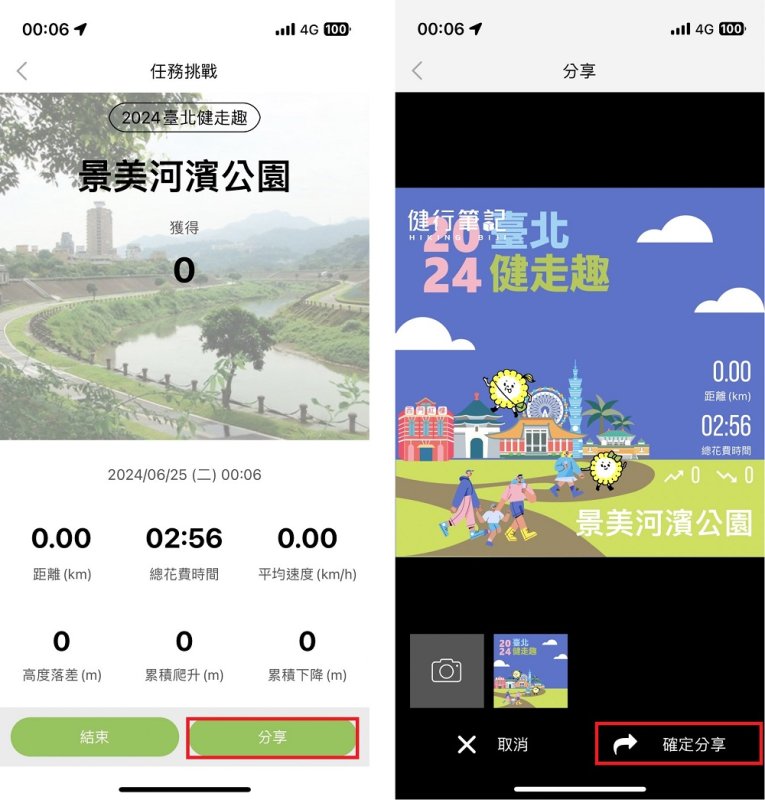The image size is (765, 800).
Task: Select the 2024臺北健走趣 template thumbnail
Action: pos(531,671)
